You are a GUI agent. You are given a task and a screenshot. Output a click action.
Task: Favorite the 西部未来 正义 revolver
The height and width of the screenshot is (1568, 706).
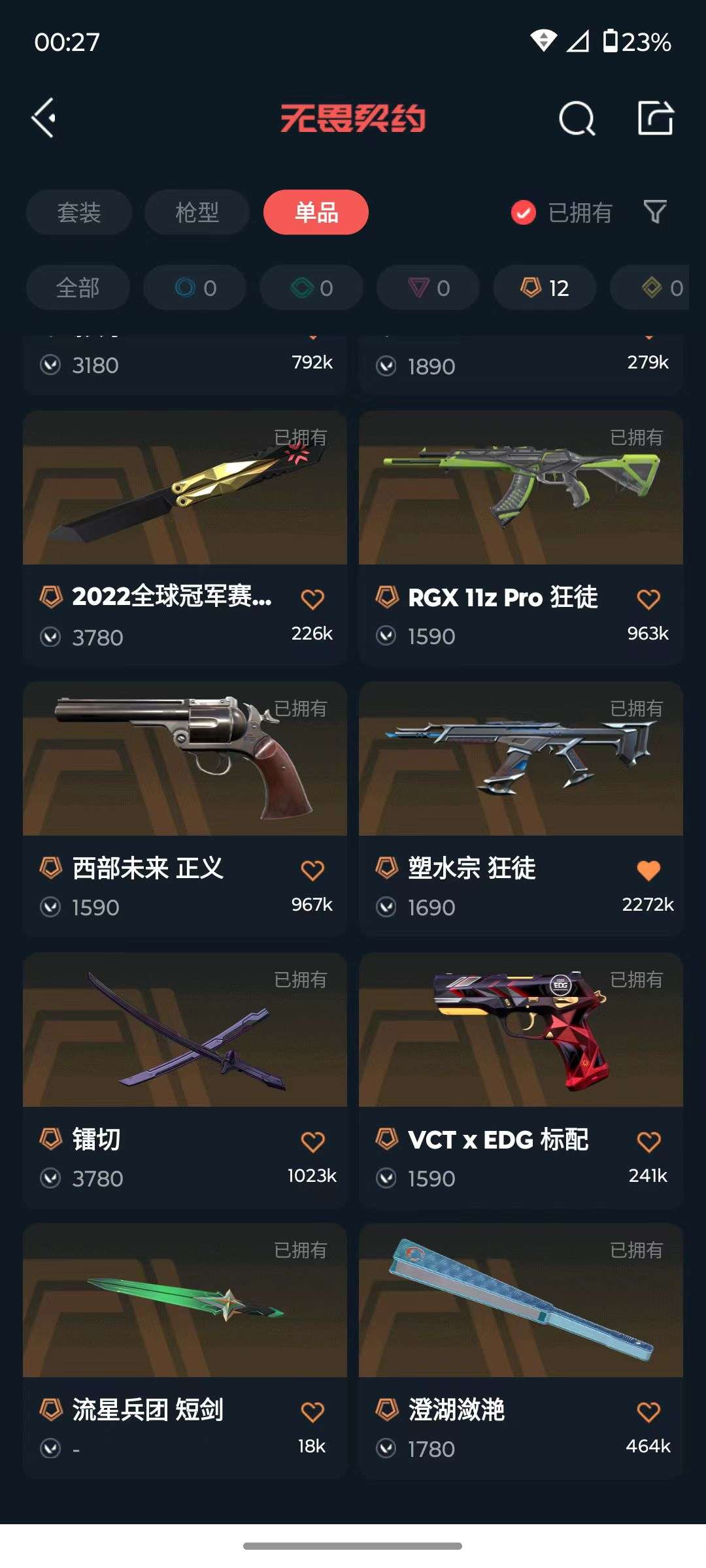[x=313, y=869]
